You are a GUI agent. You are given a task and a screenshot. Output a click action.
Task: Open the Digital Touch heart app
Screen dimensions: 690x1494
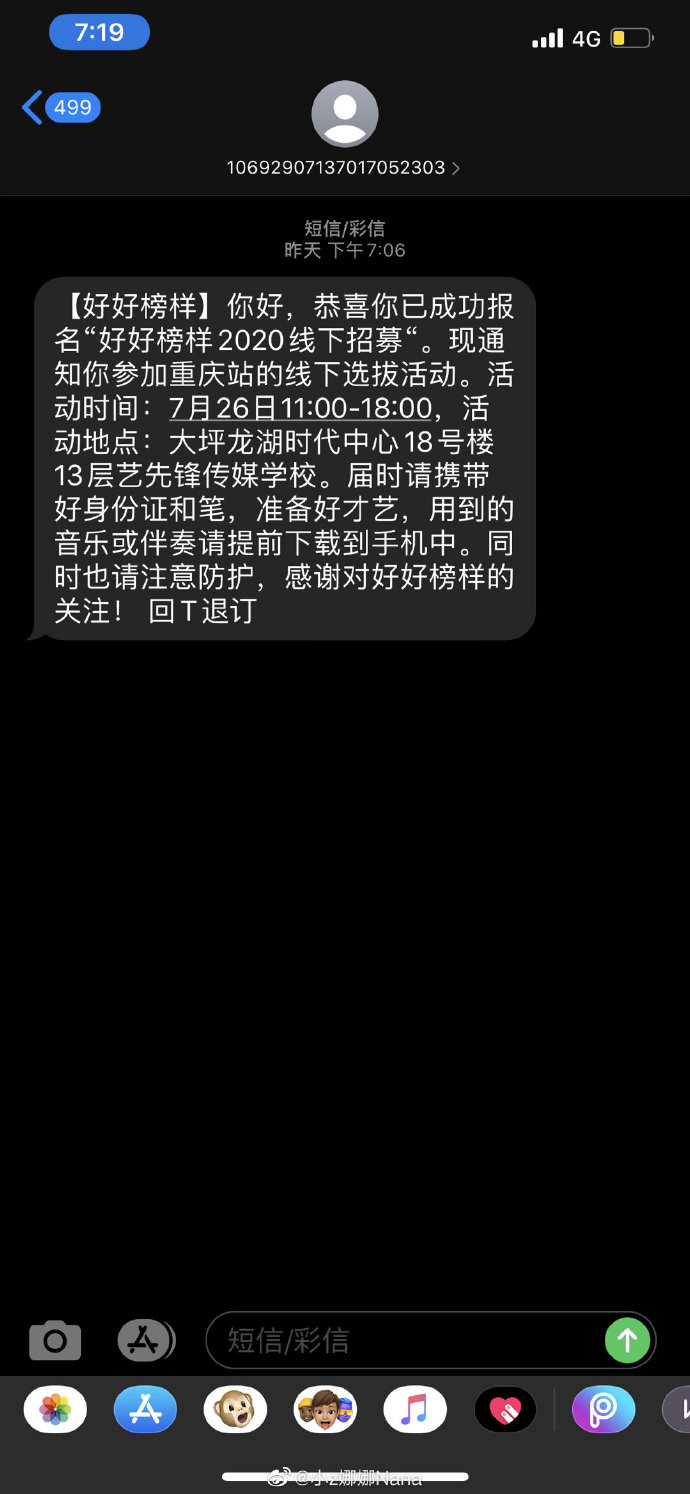click(505, 1410)
